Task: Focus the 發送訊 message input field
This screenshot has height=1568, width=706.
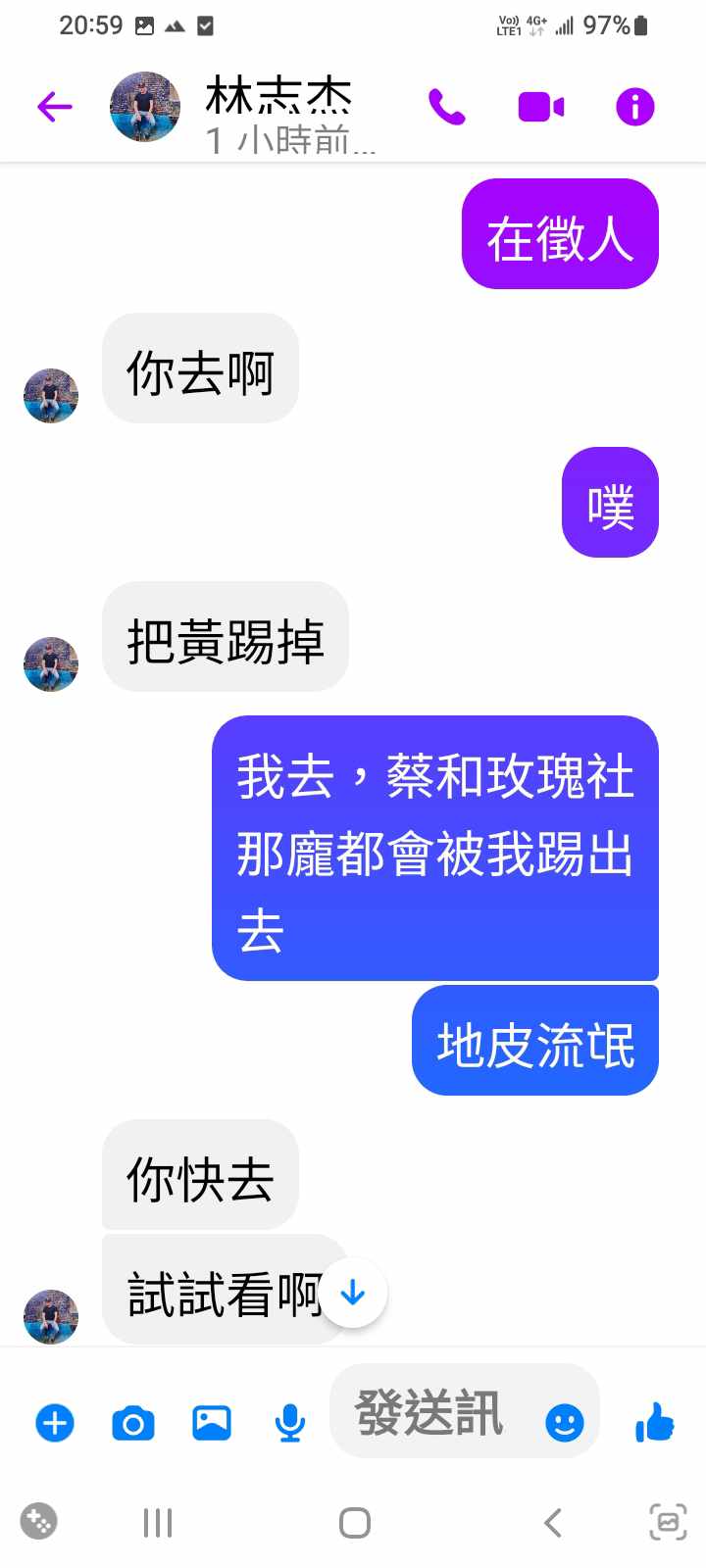Action: point(431,1413)
